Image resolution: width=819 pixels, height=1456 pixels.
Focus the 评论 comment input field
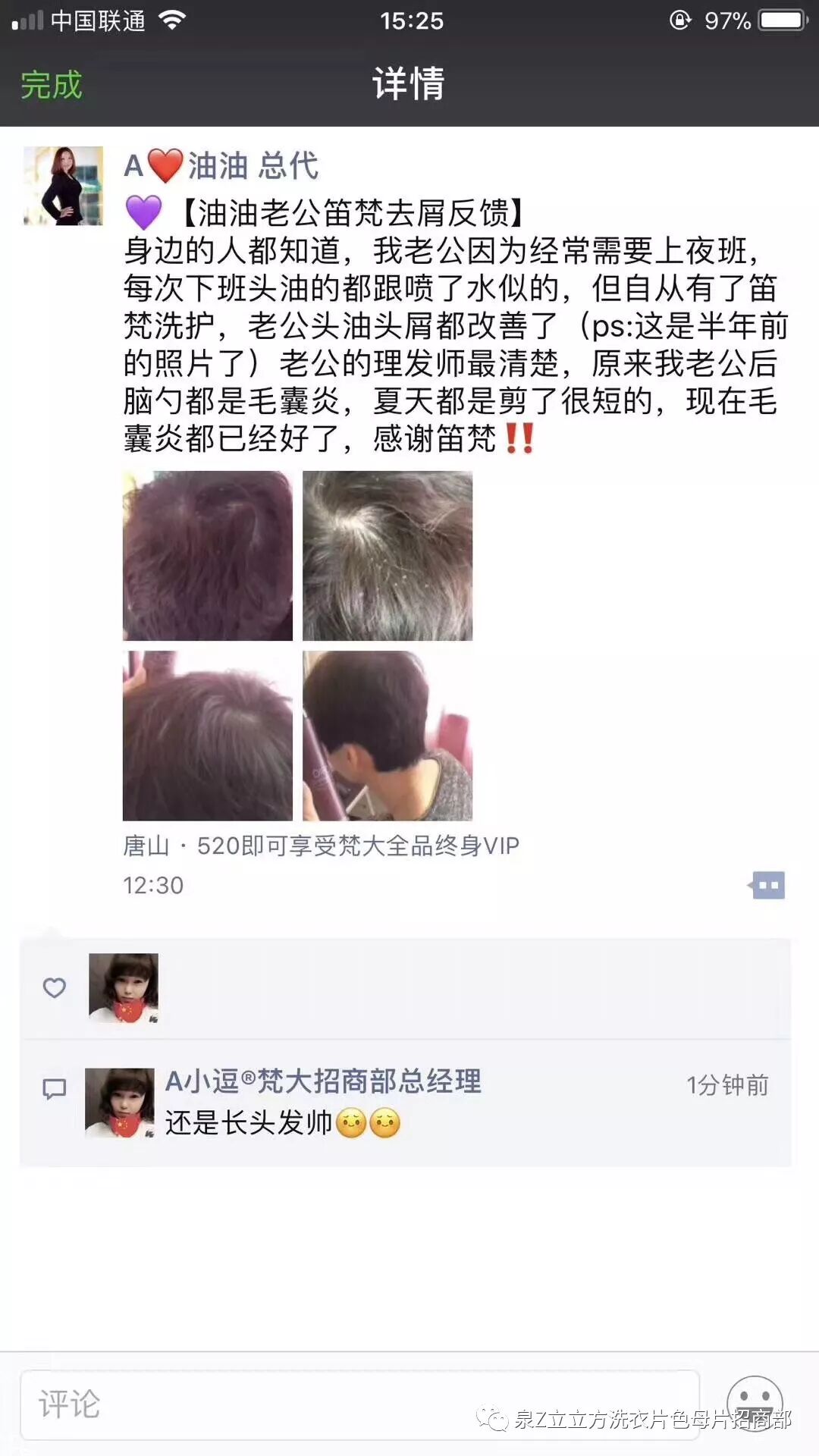tap(359, 1404)
